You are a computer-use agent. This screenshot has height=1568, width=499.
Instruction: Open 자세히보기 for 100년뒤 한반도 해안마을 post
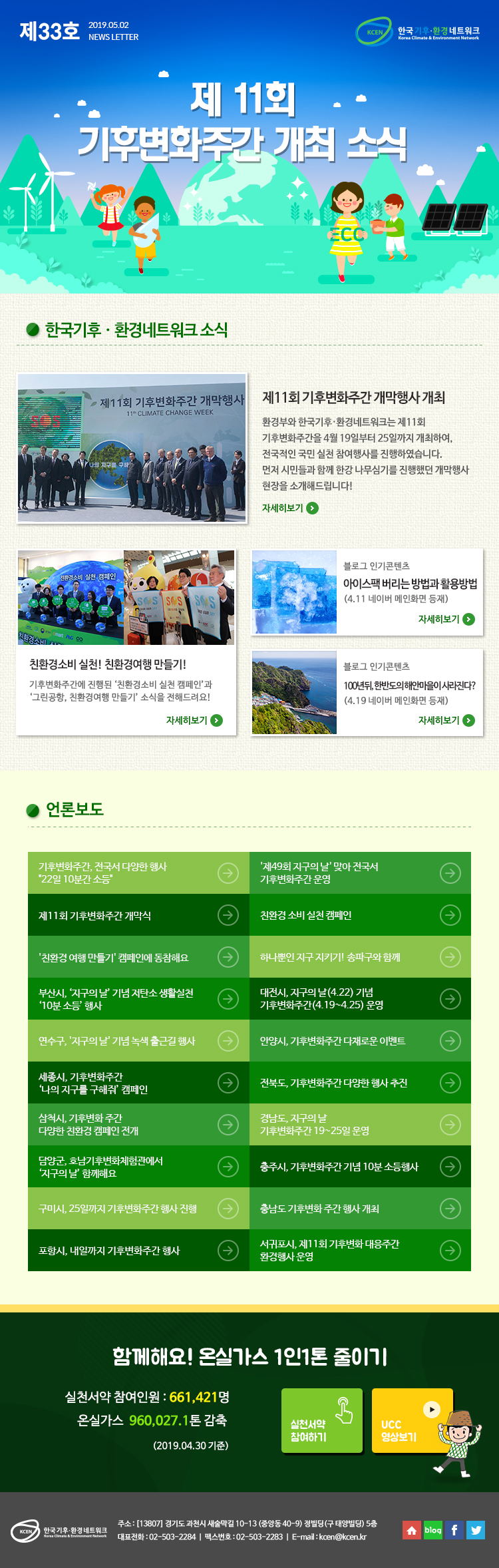coord(446,720)
